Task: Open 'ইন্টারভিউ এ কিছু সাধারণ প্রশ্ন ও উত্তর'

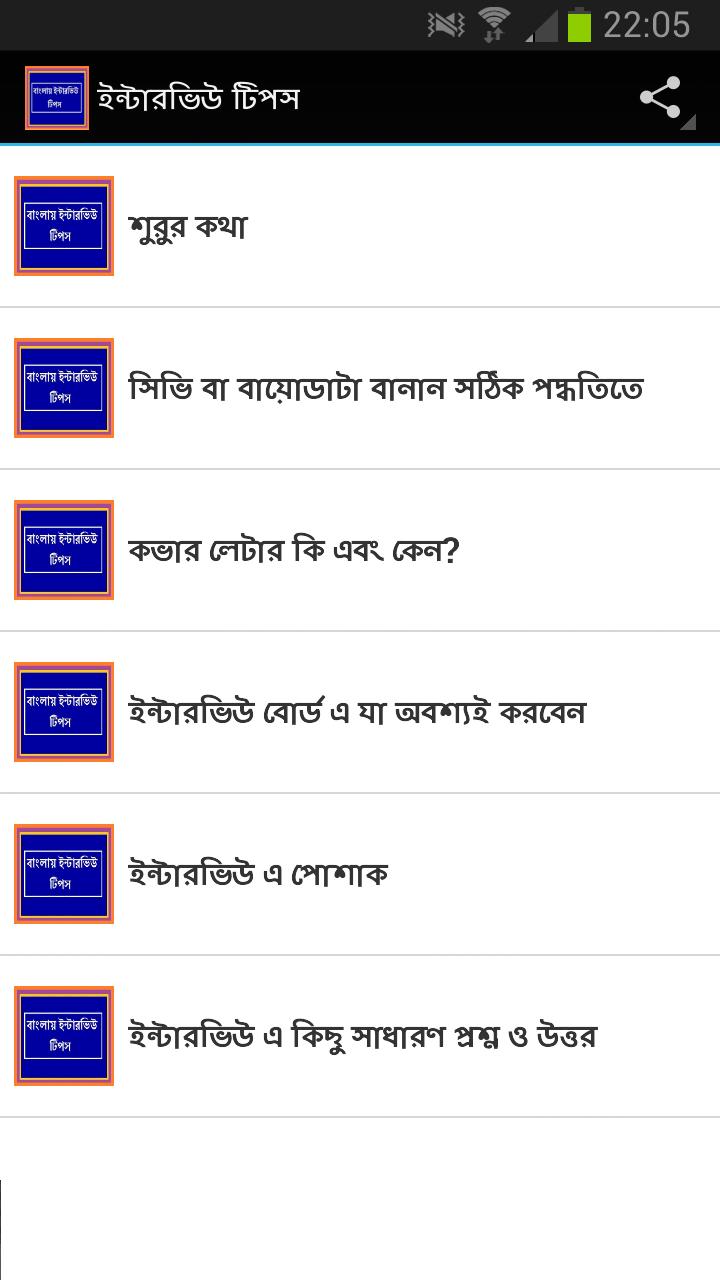Action: (x=362, y=1036)
